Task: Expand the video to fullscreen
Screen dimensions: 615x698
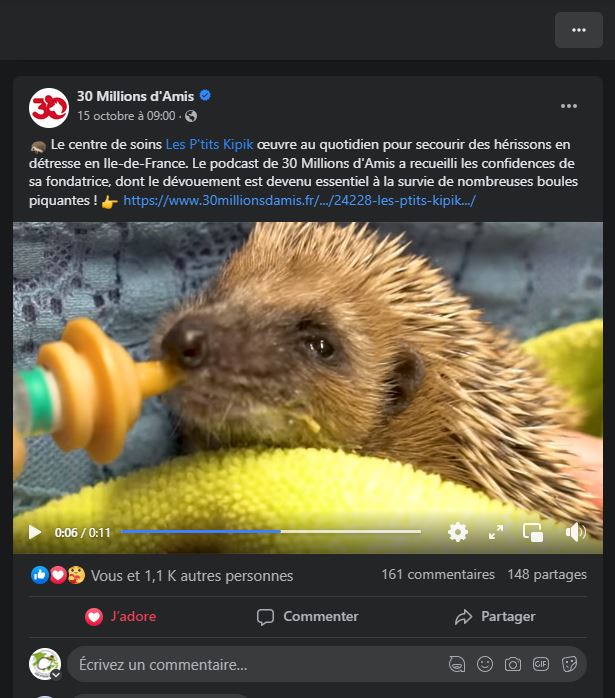Action: point(496,532)
